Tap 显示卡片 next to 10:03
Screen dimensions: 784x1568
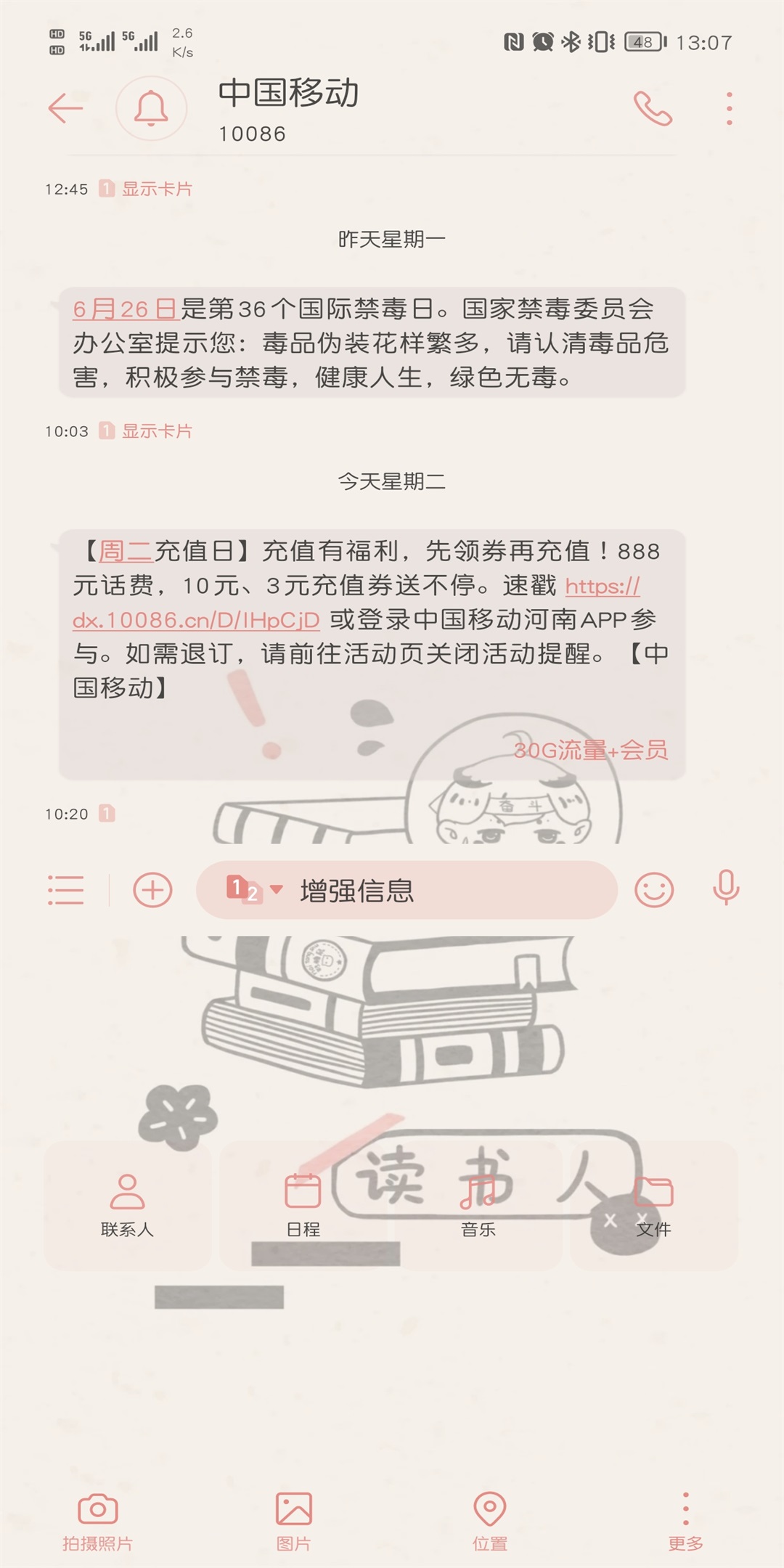(156, 431)
